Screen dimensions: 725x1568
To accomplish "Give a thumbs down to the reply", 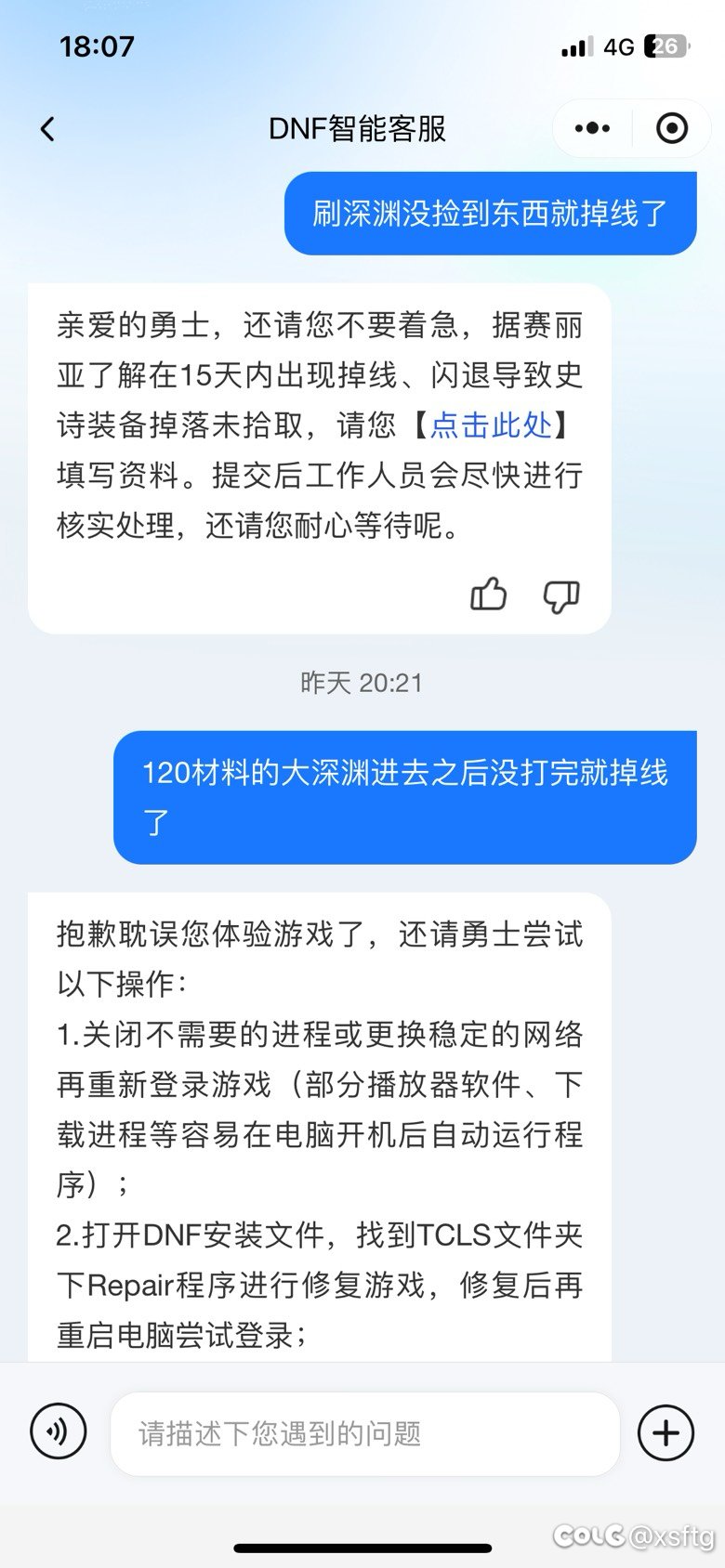I will pos(561,596).
